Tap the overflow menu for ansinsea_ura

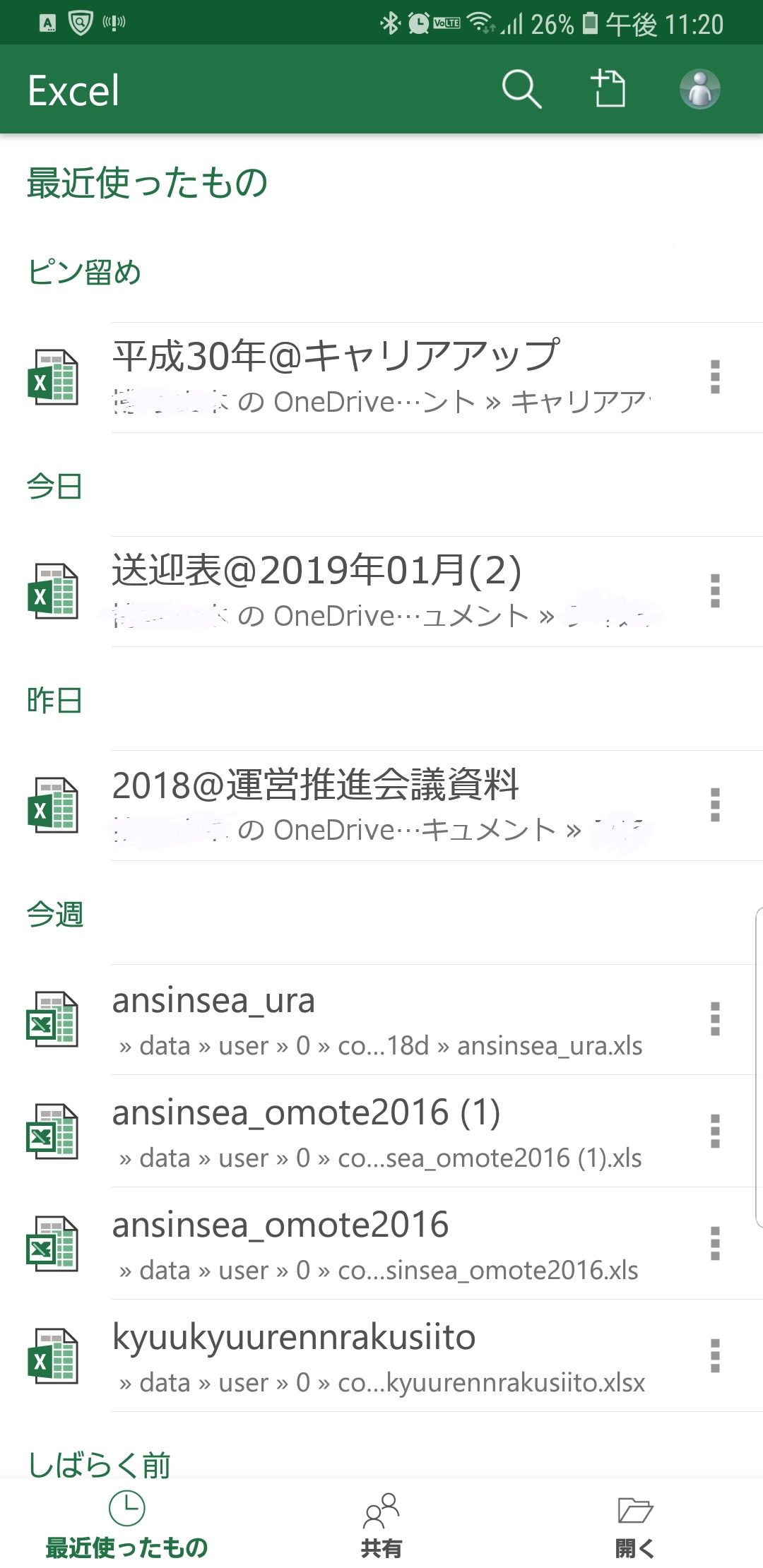pos(715,1019)
